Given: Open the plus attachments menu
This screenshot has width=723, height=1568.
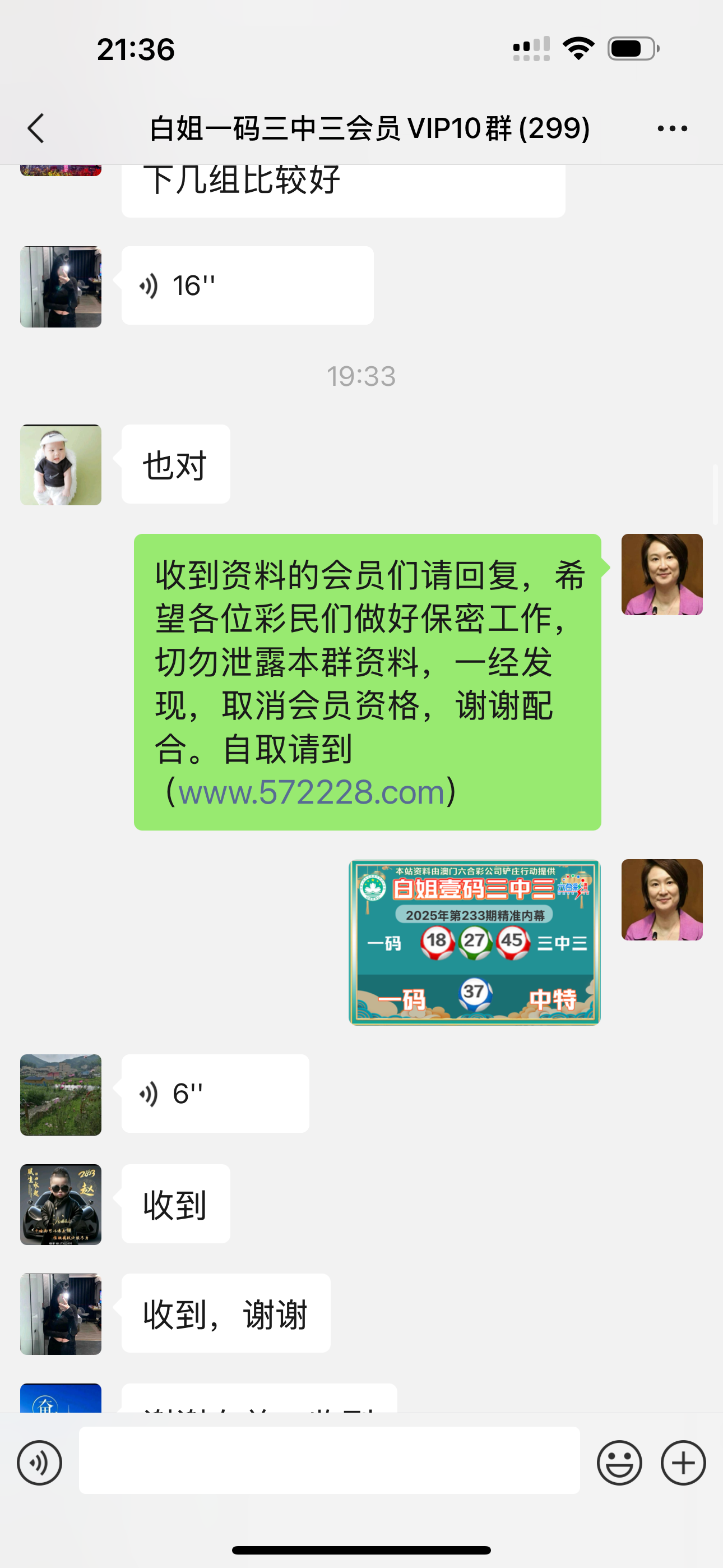Looking at the screenshot, I should (x=683, y=1463).
